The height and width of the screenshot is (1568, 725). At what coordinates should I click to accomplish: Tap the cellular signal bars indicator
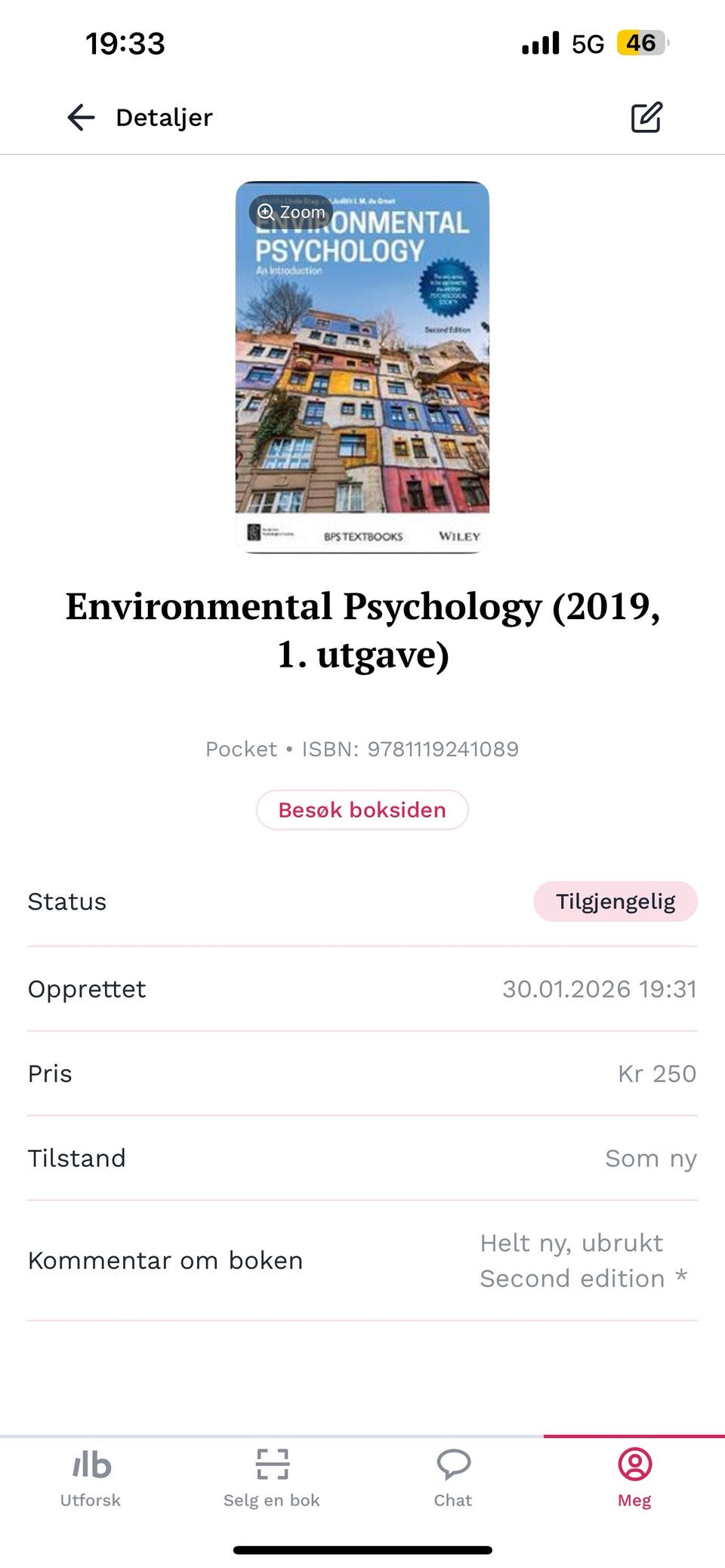541,43
